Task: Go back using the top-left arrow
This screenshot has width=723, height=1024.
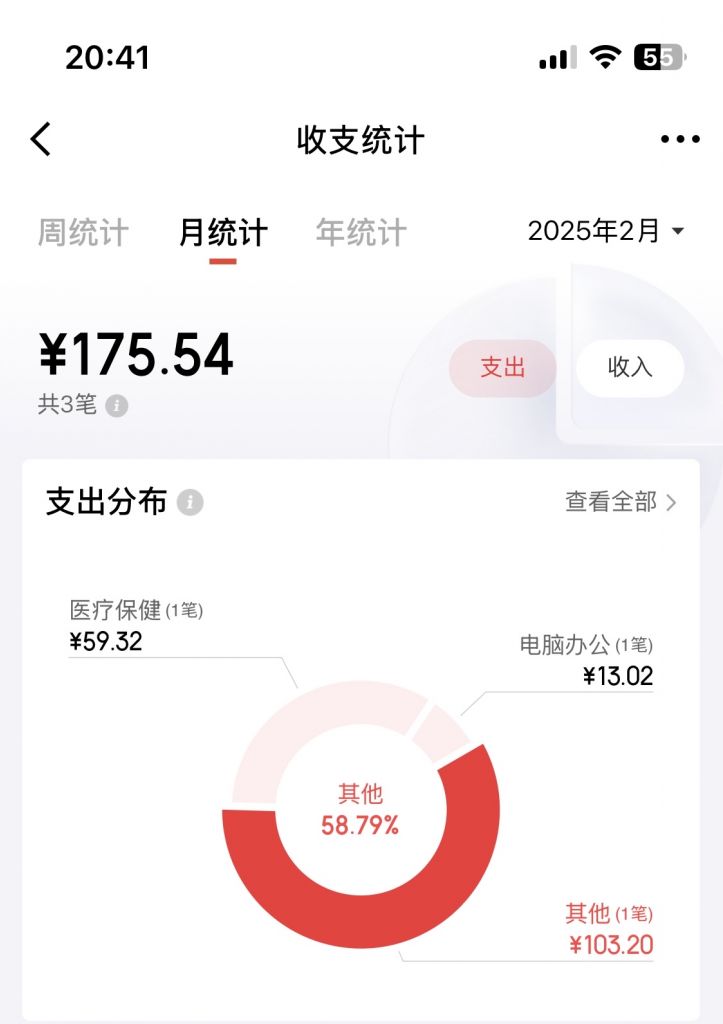Action: coord(41,140)
